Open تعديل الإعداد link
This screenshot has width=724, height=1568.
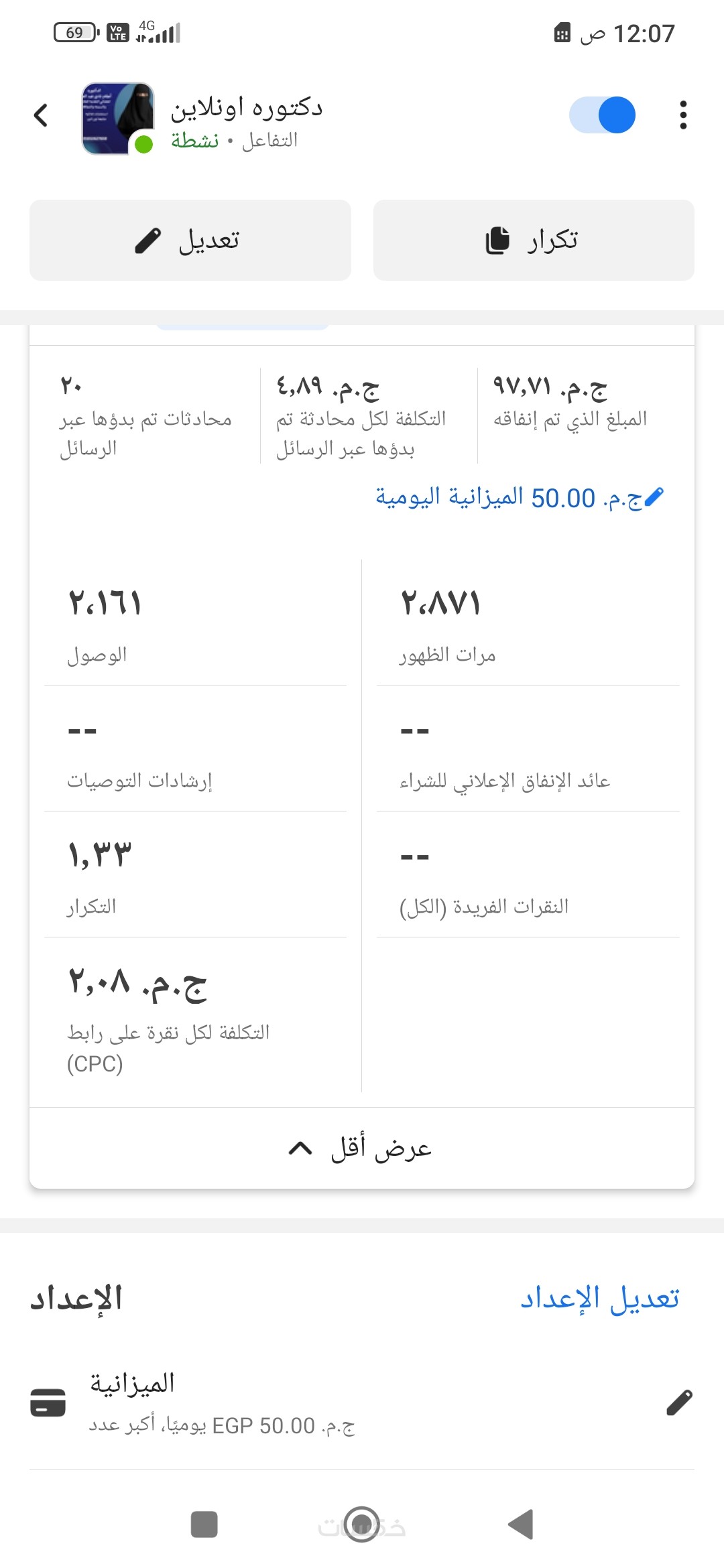599,1298
